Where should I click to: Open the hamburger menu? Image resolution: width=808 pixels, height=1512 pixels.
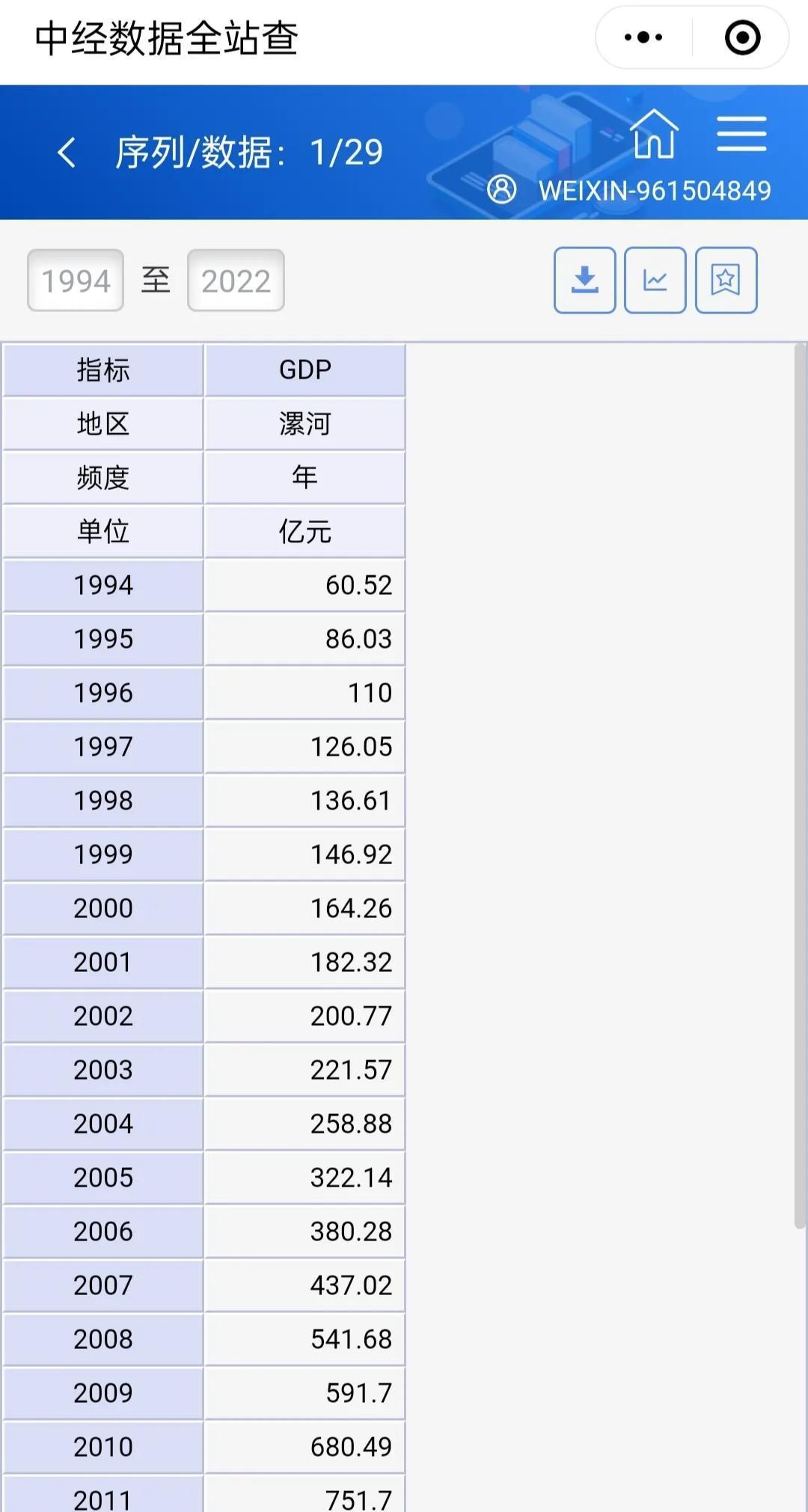741,134
